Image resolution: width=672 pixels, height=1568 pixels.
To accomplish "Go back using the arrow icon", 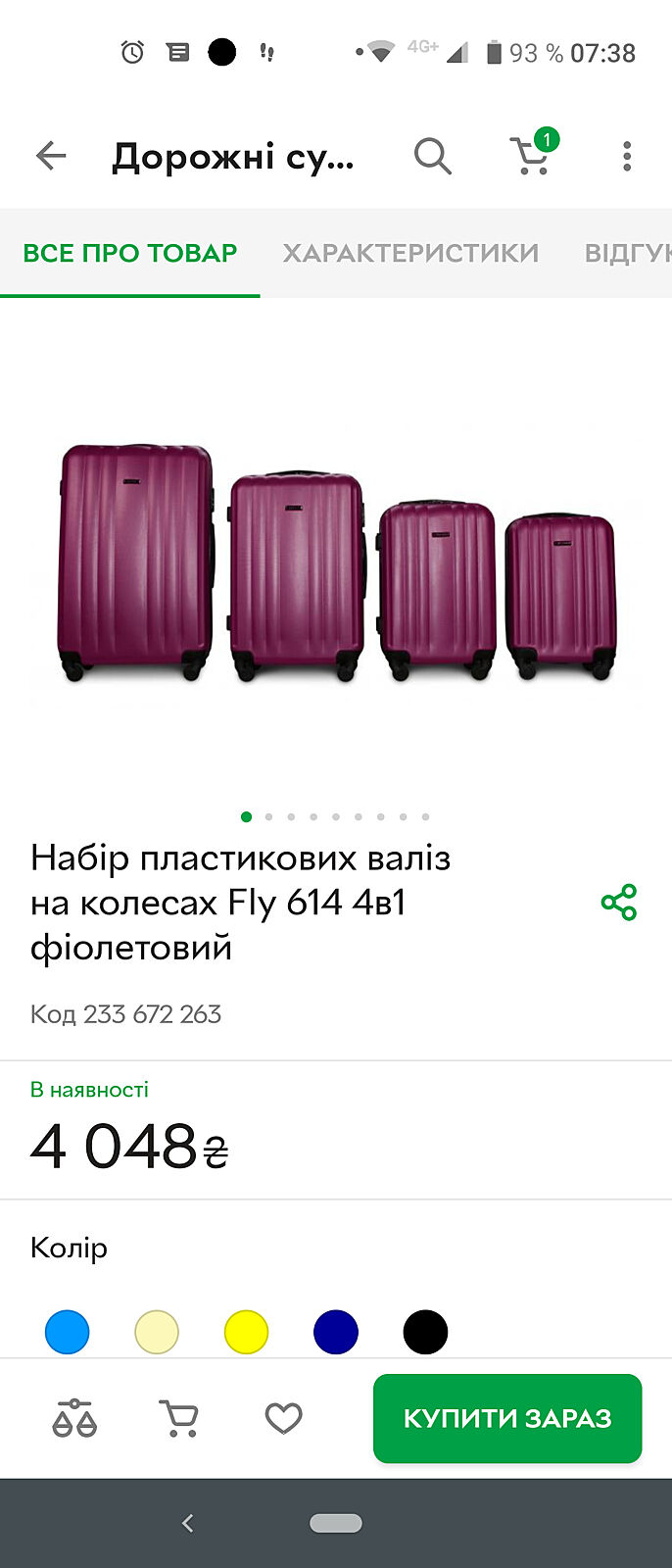I will (51, 155).
